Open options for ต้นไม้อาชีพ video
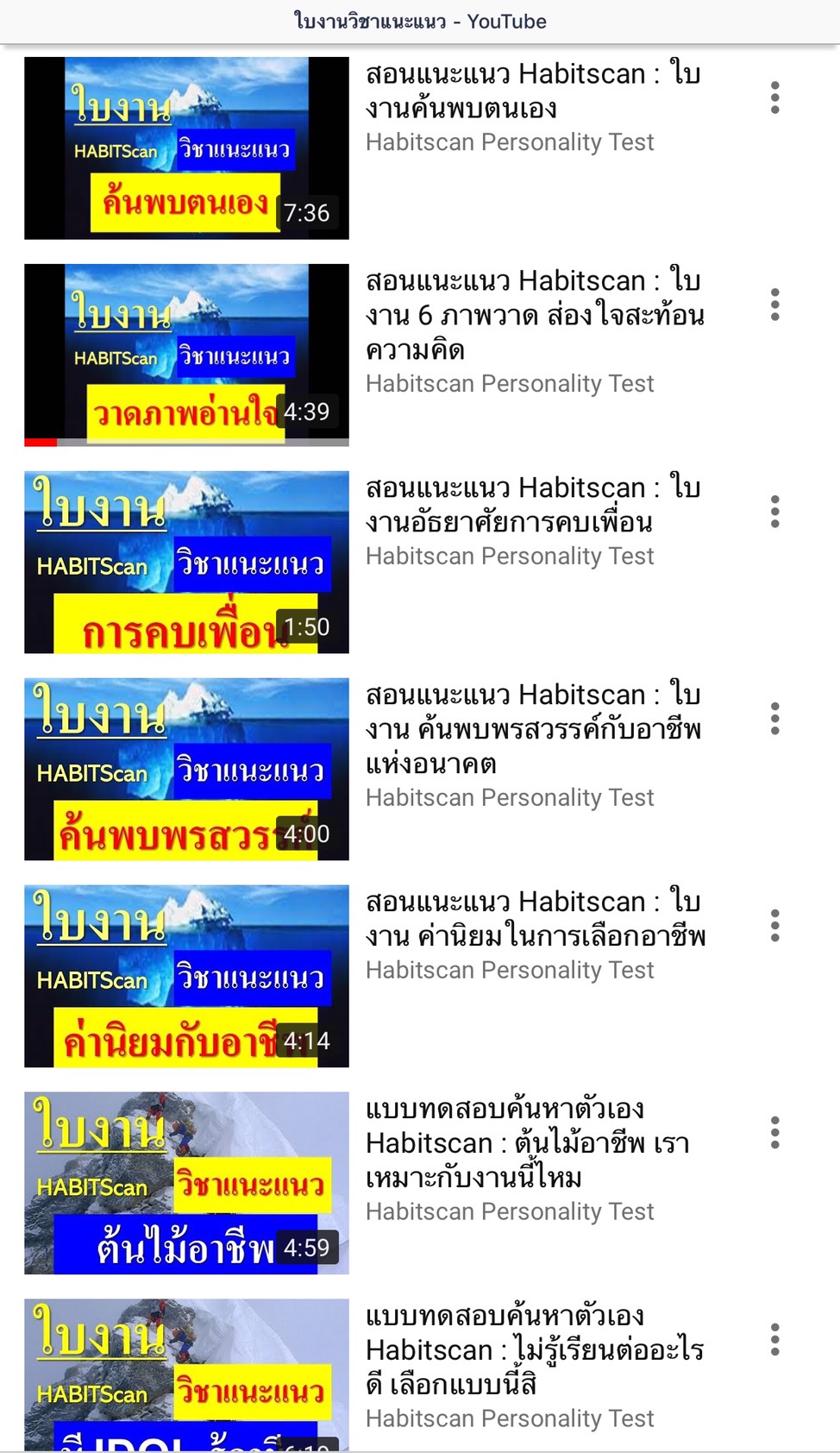 774,1133
